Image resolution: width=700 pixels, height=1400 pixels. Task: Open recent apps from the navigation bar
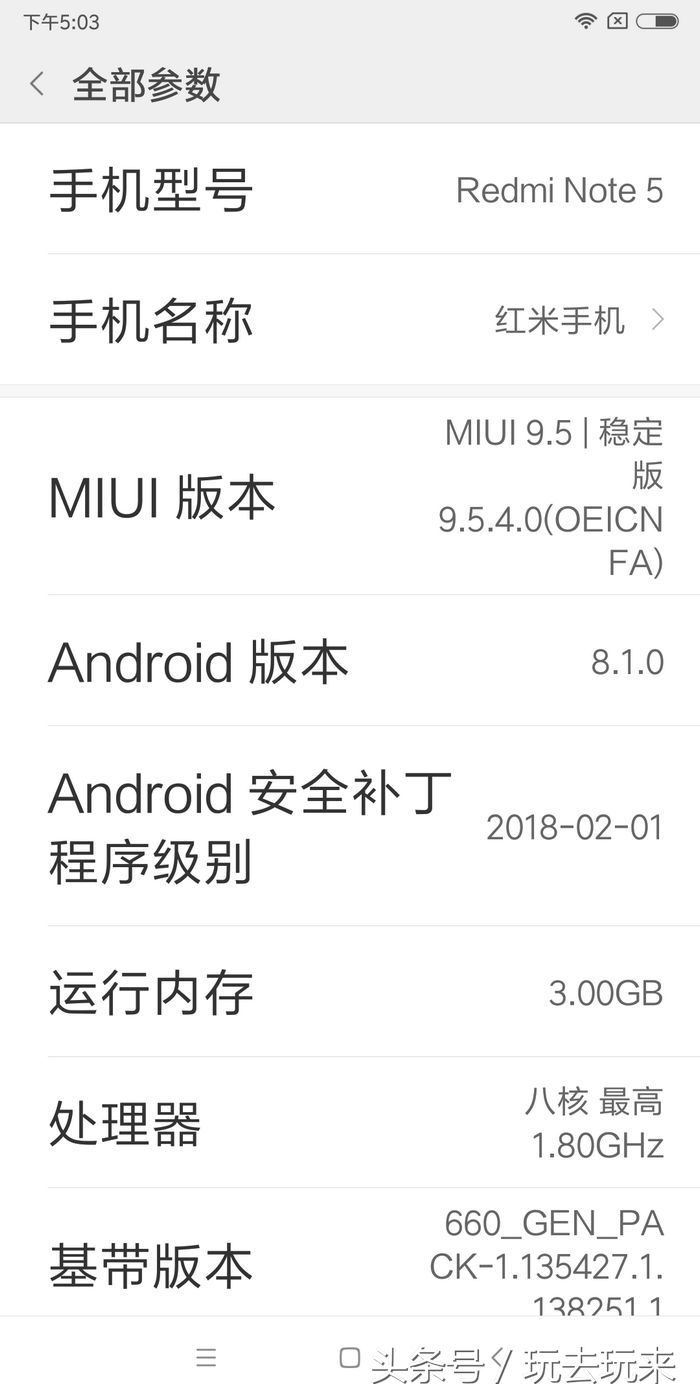coord(207,1357)
